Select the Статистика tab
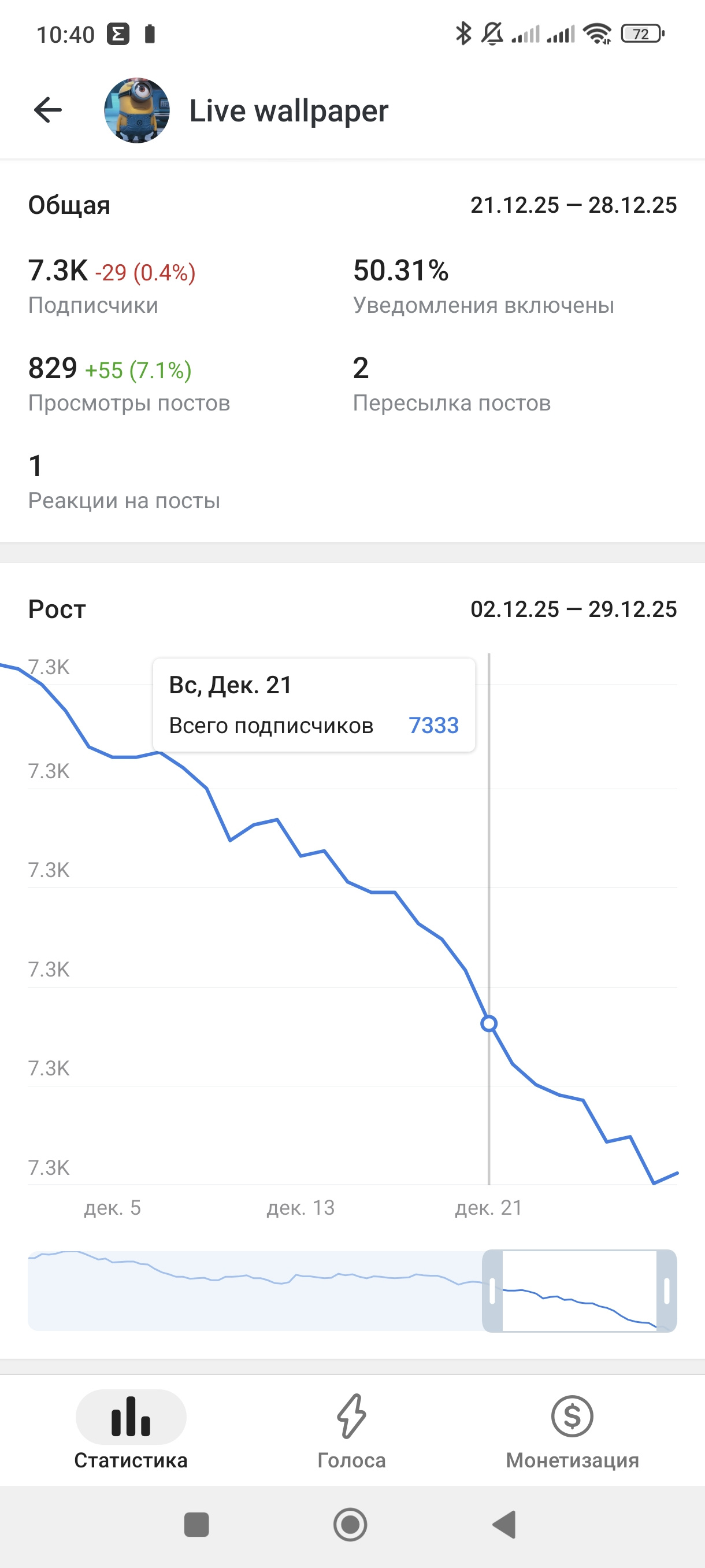The image size is (705, 1568). [131, 1432]
